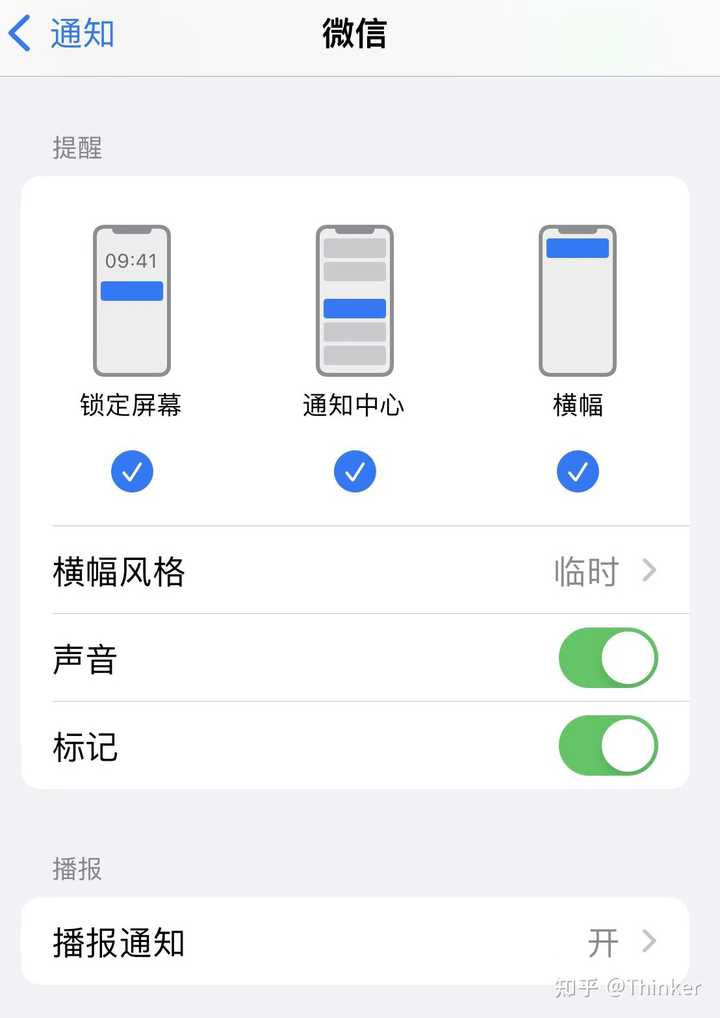Go back to 通知 settings
The width and height of the screenshot is (720, 1018).
62,33
